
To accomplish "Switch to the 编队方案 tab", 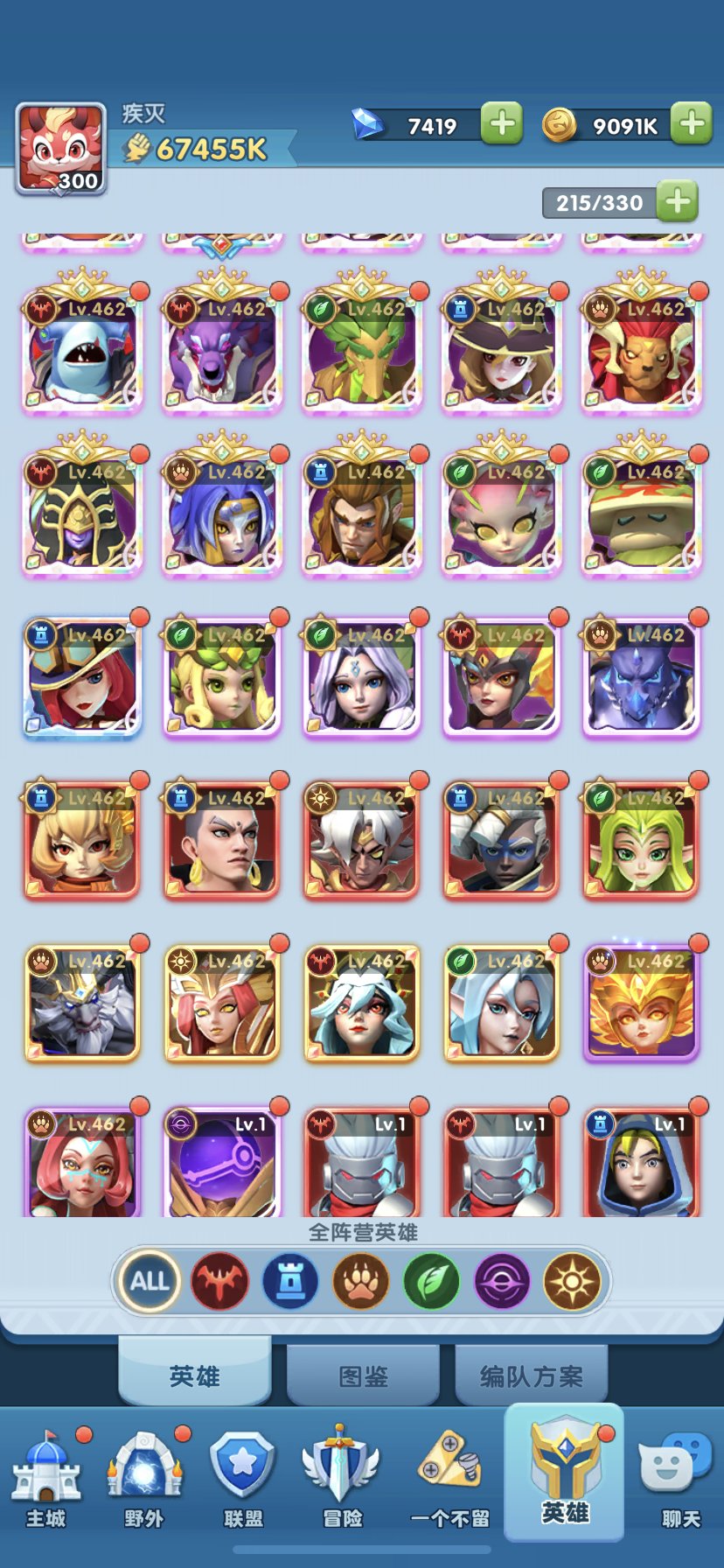I will pyautogui.click(x=531, y=1376).
